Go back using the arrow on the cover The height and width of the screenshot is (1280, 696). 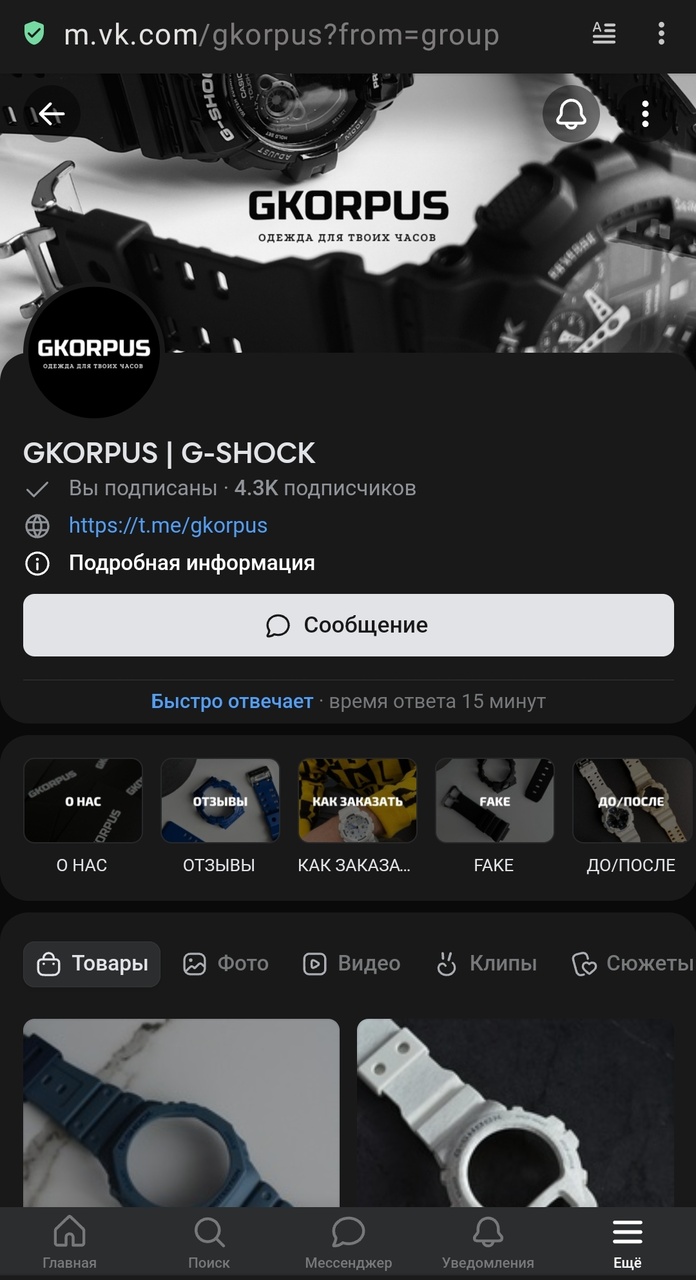(51, 114)
